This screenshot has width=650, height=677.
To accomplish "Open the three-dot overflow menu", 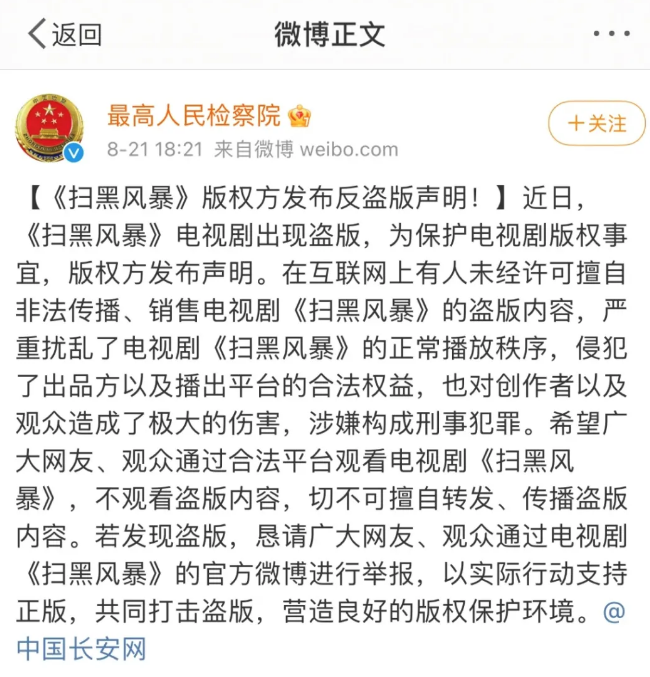I will pyautogui.click(x=611, y=34).
